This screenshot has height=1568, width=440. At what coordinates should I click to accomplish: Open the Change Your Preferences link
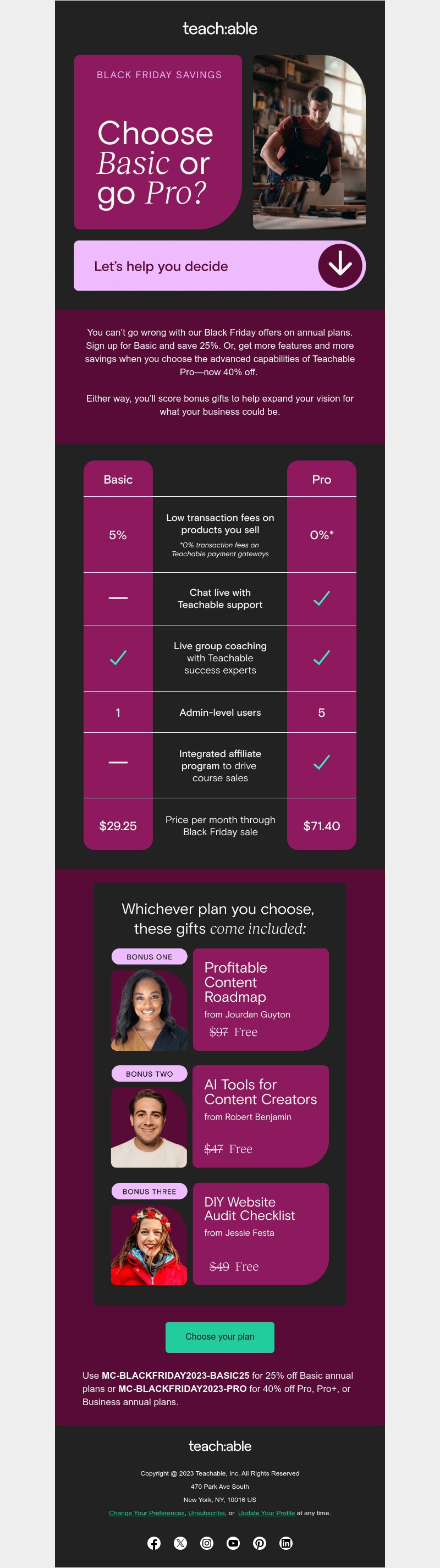pos(146,1512)
